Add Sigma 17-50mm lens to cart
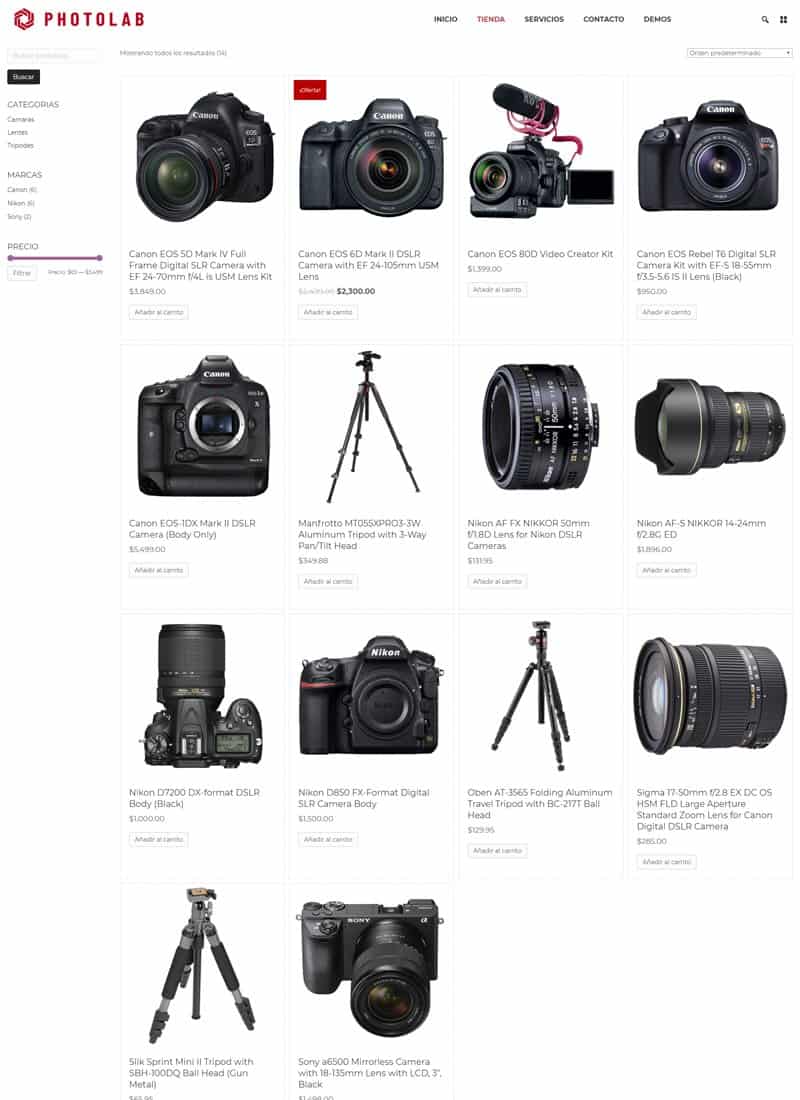 666,861
